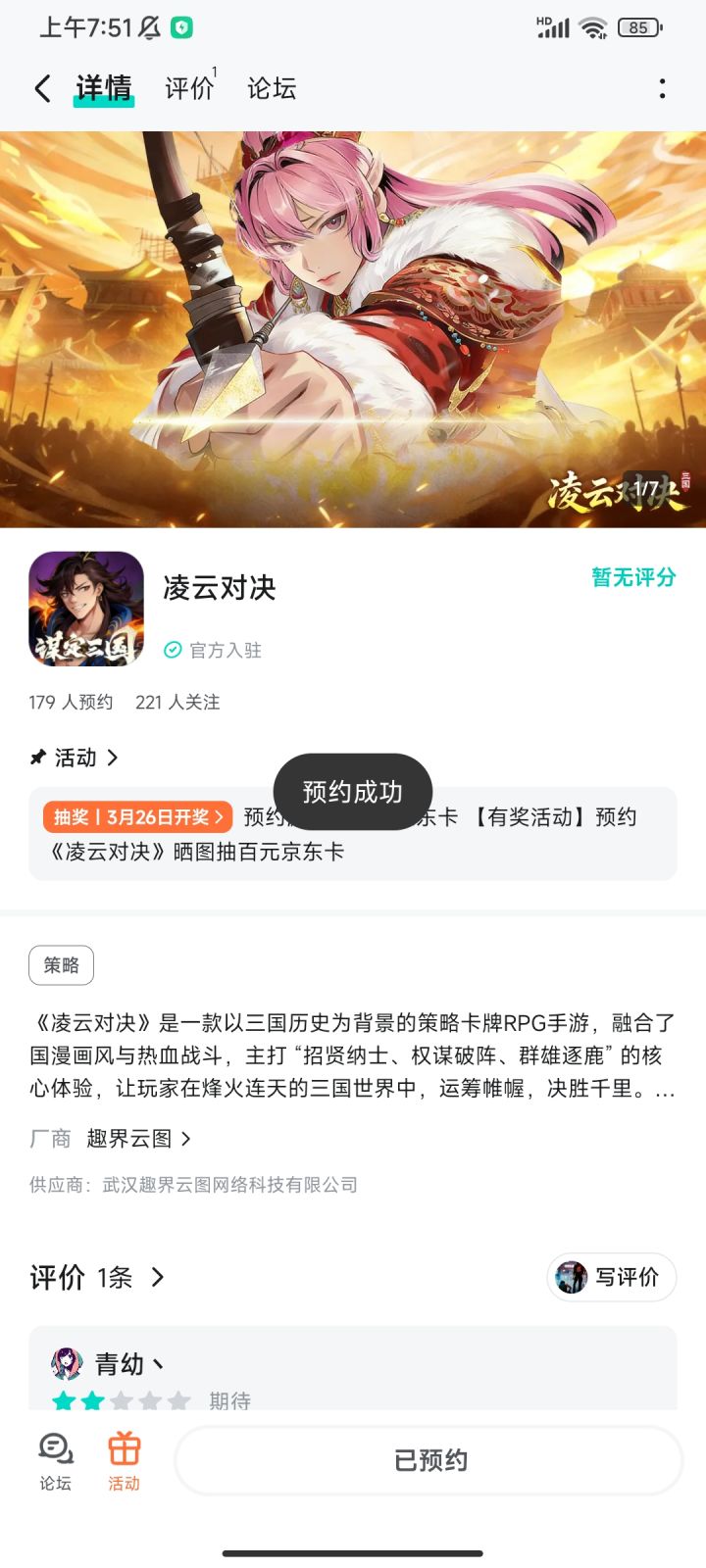Click the 暂无评分 rating link

point(630,578)
